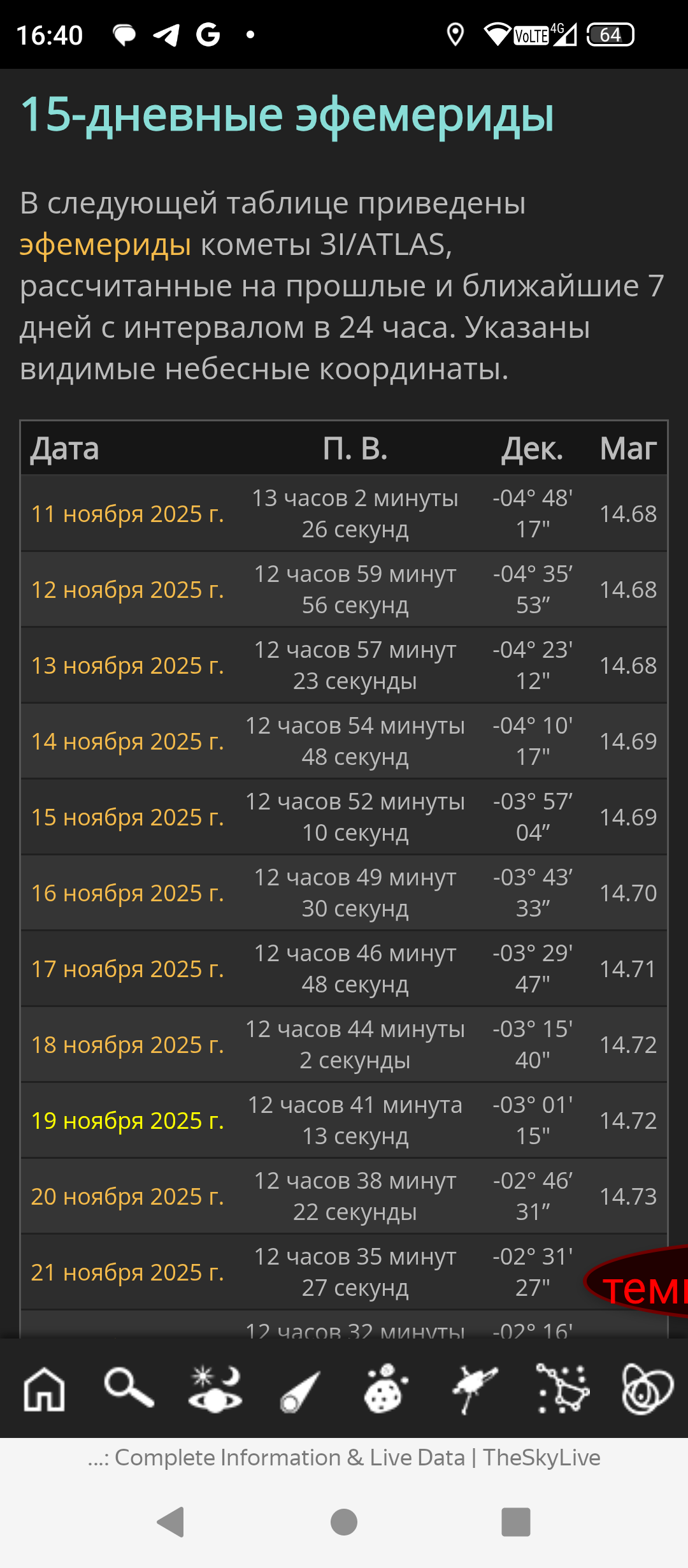
Task: Tap the «17 ноября 2025 г.» date link
Action: coord(127,969)
